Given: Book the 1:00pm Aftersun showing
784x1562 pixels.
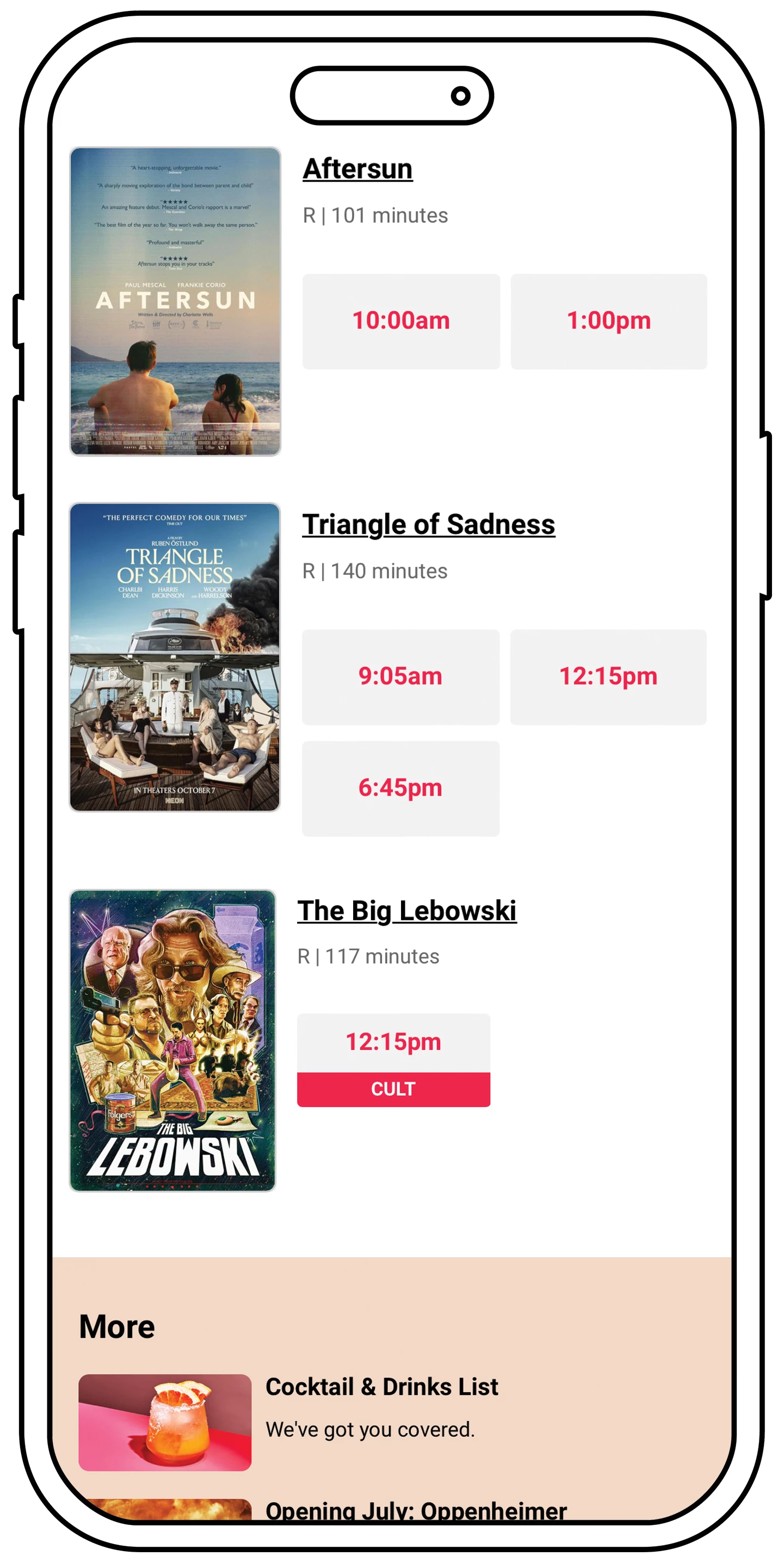Looking at the screenshot, I should (608, 321).
